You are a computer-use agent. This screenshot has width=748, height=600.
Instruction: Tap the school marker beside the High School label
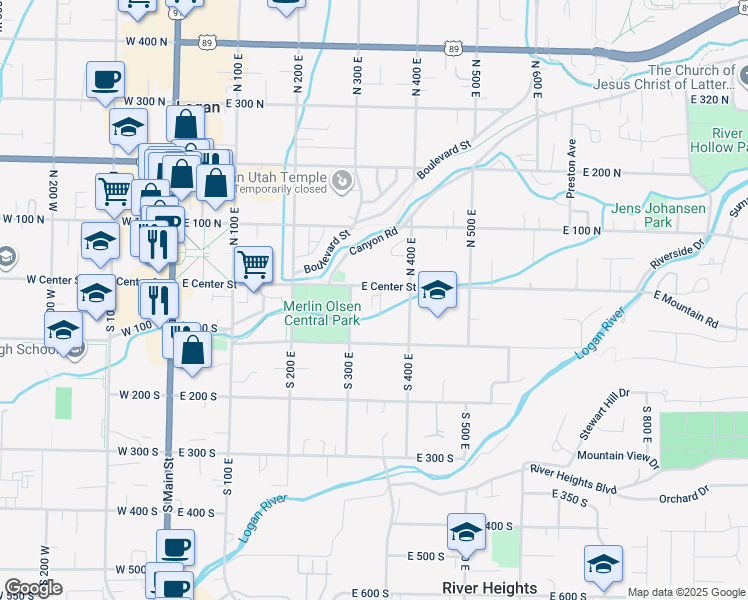(64, 331)
